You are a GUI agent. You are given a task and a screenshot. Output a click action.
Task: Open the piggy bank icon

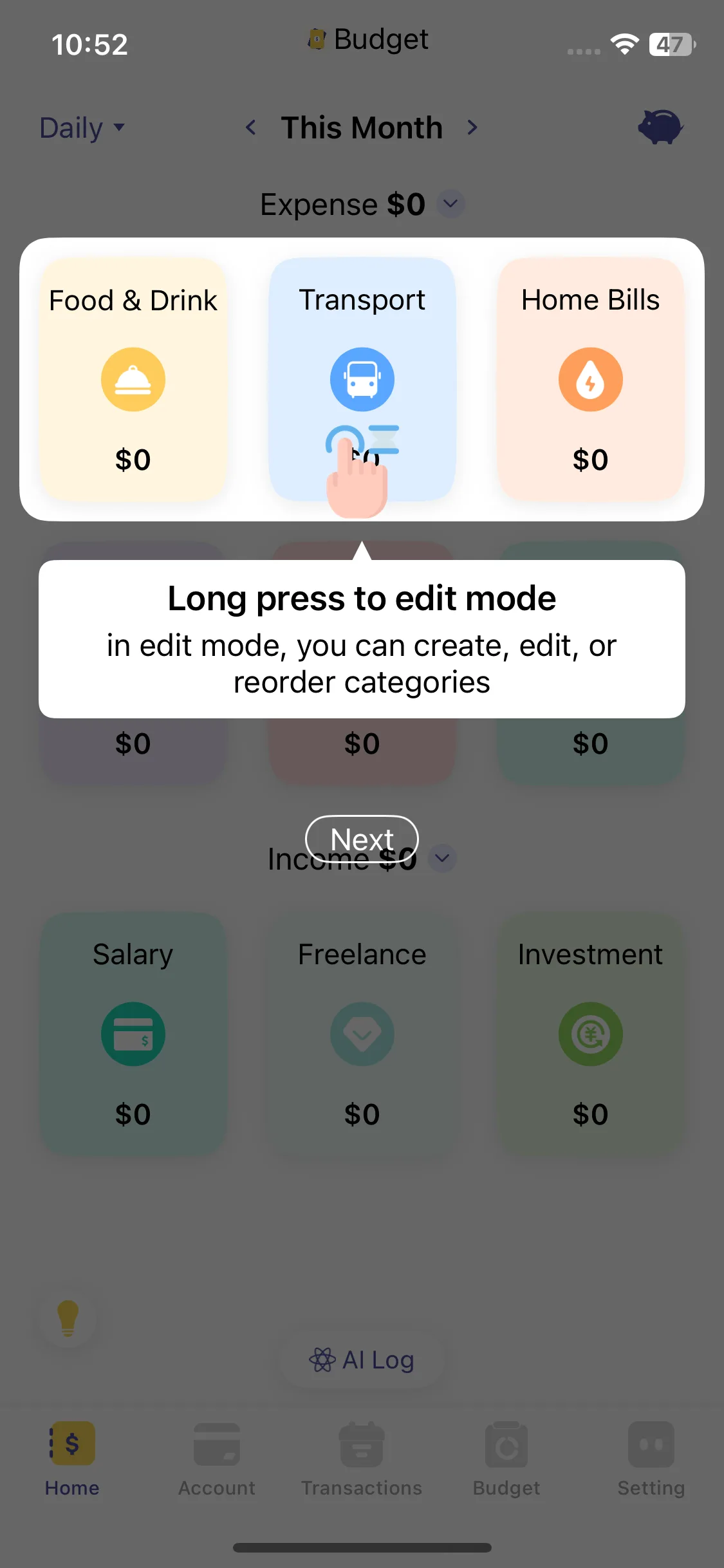(660, 126)
